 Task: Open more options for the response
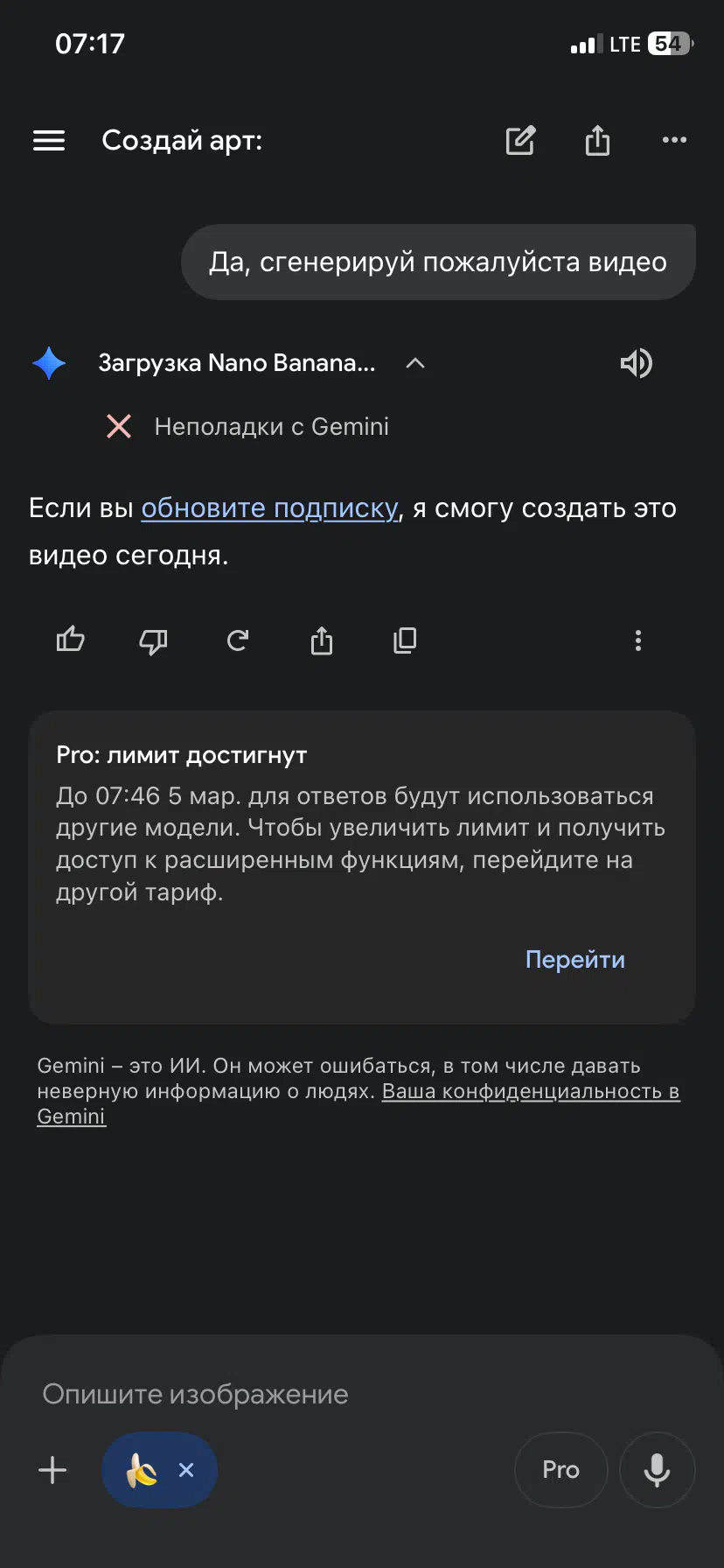click(x=638, y=641)
